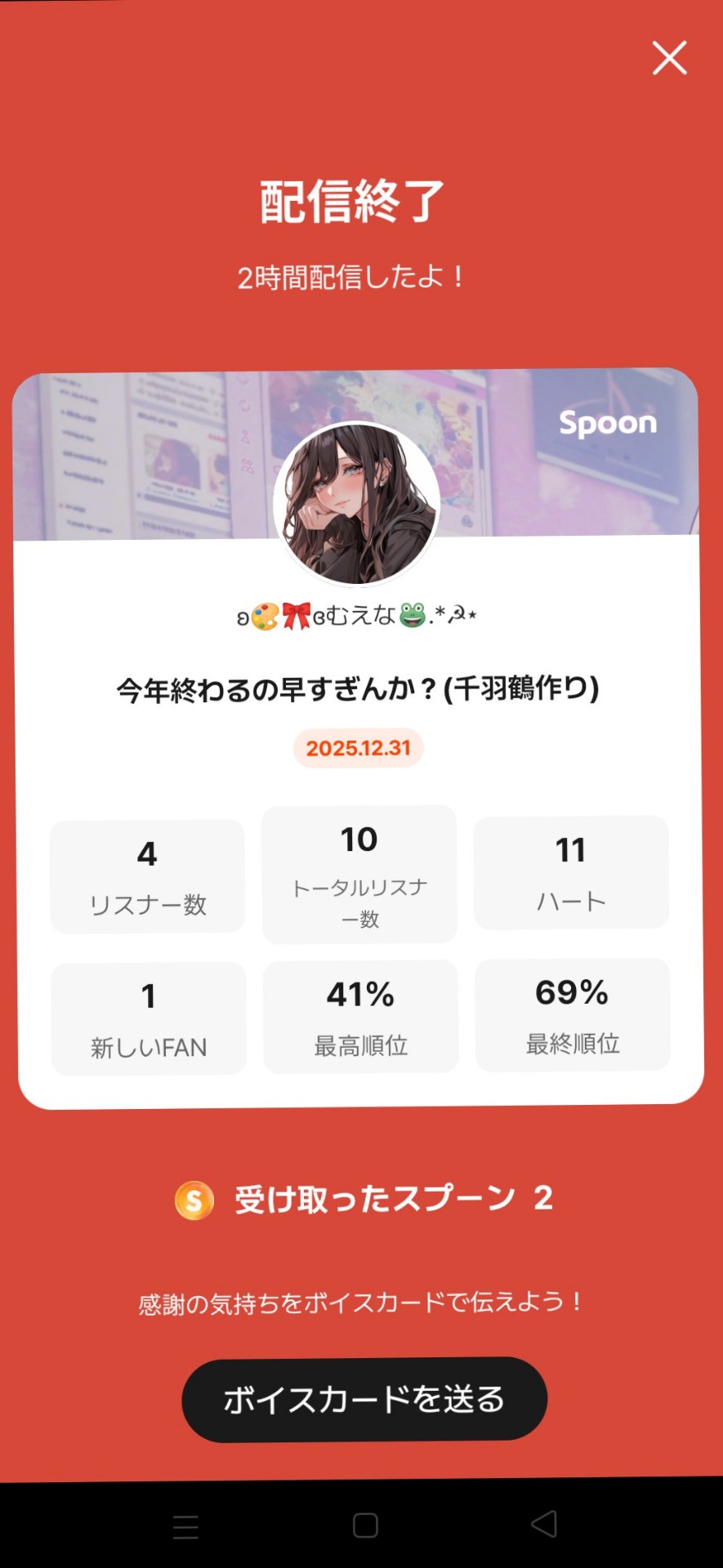Viewport: 723px width, 1568px height.
Task: Go back using the system back button
Action: (544, 1524)
